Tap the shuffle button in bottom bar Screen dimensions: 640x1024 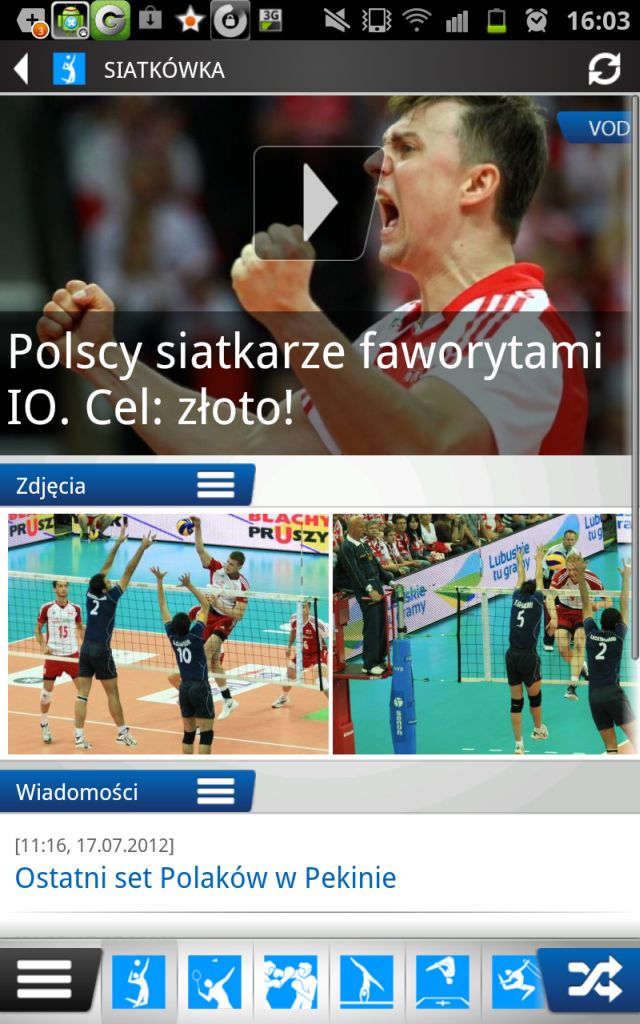(593, 980)
